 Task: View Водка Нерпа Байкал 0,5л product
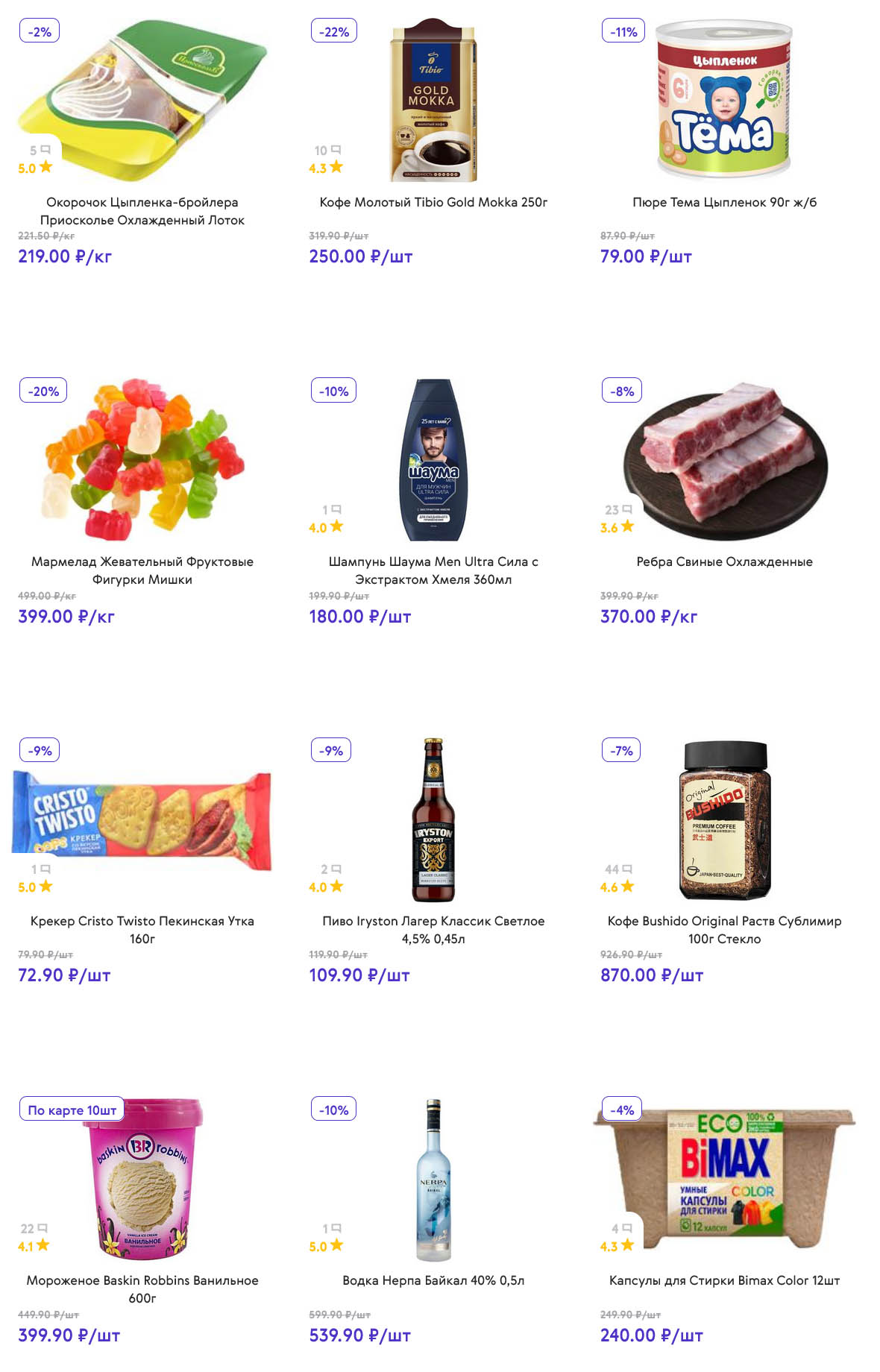(433, 1280)
